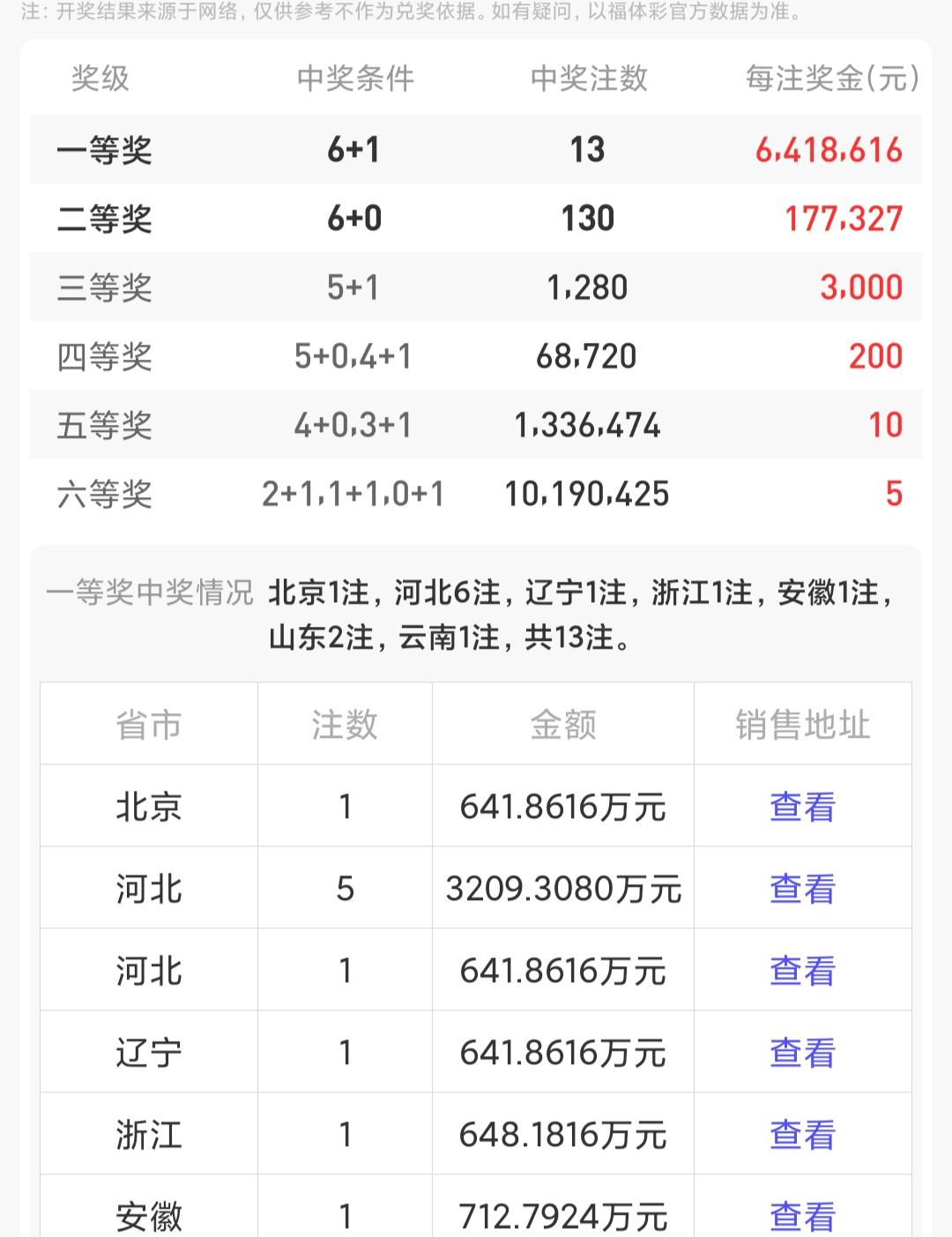The height and width of the screenshot is (1237, 952).
Task: Open 查看 link for 浙江 row
Action: 801,1135
